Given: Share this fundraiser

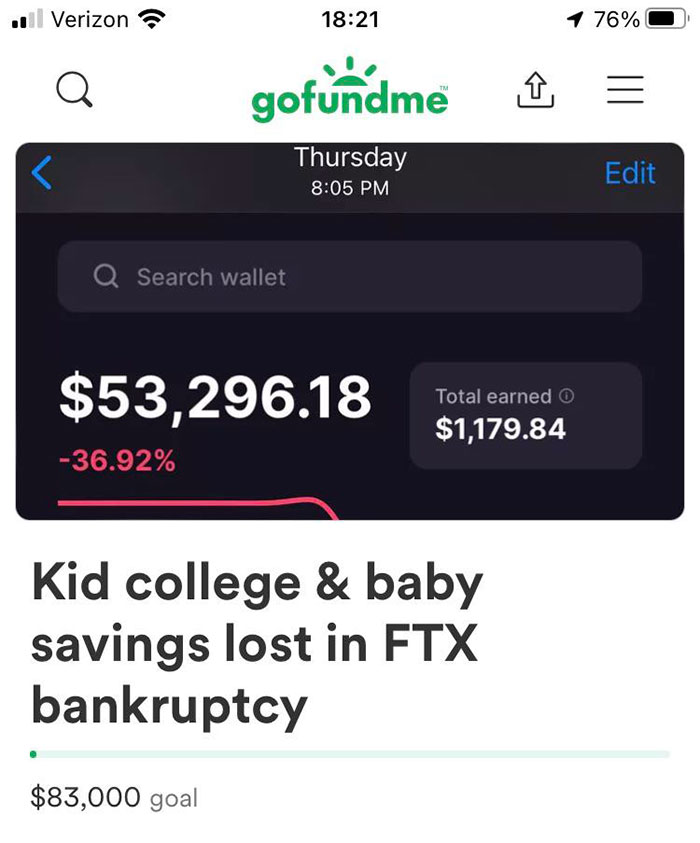Looking at the screenshot, I should click(x=535, y=90).
